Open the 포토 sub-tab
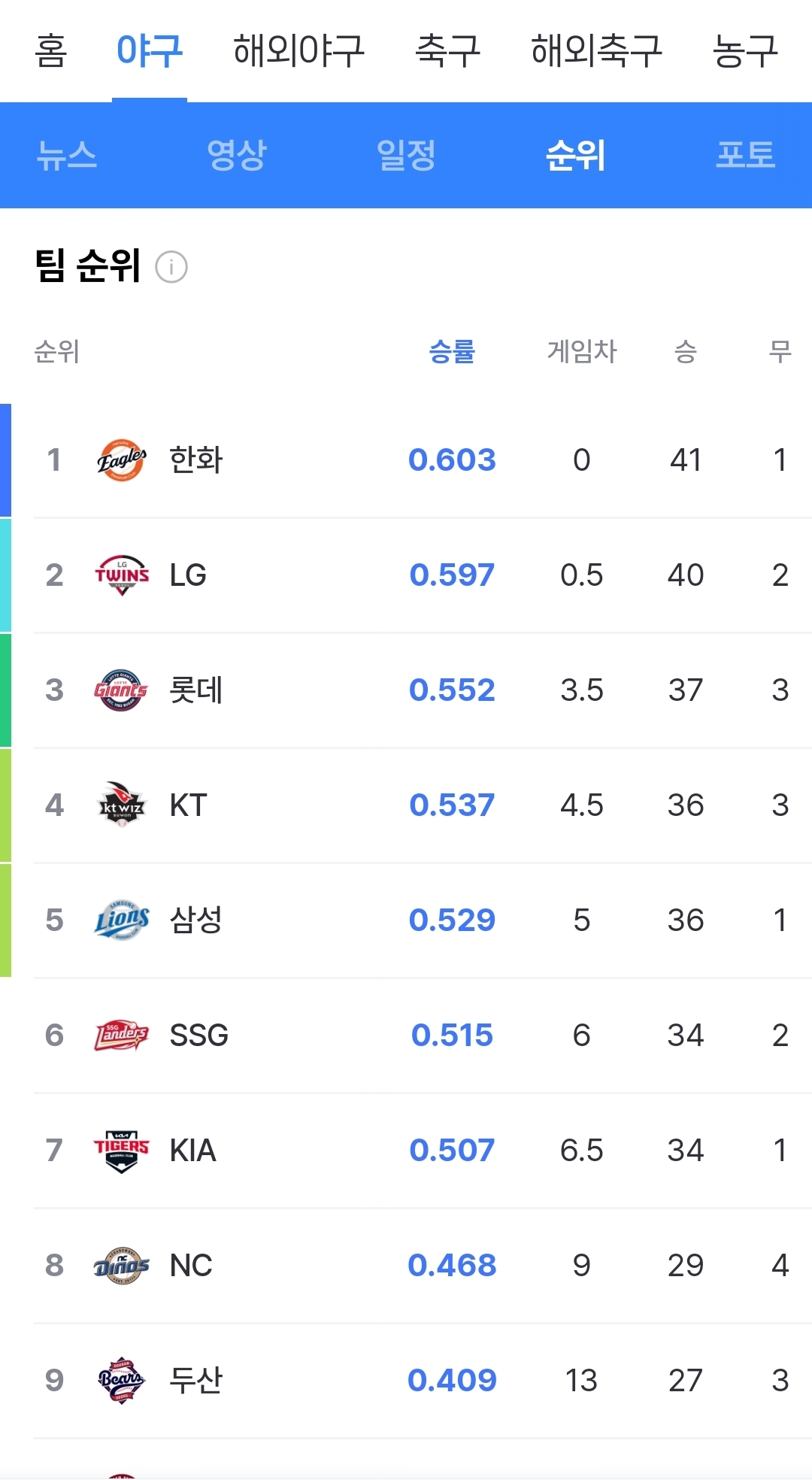The width and height of the screenshot is (812, 1480). [745, 156]
